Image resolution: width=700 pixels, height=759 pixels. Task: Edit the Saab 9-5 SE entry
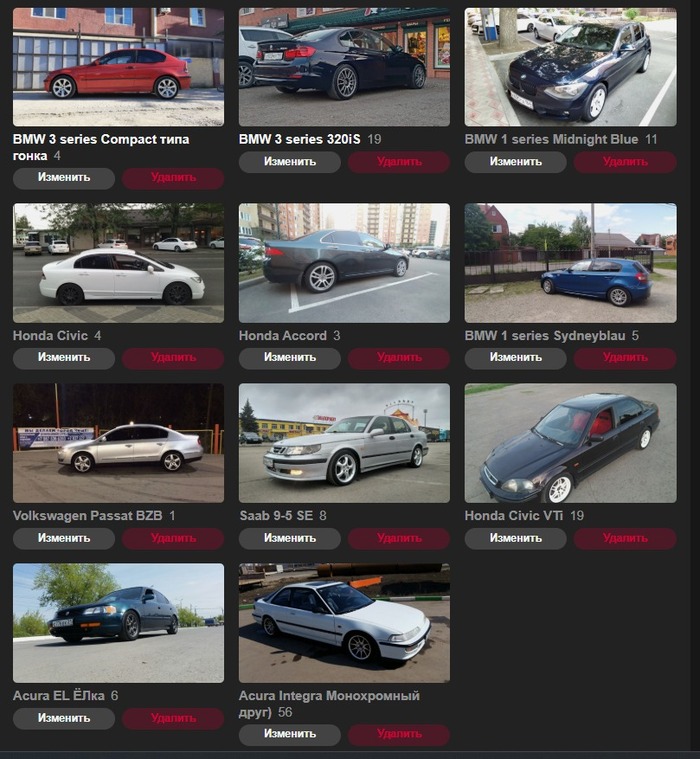(x=290, y=538)
